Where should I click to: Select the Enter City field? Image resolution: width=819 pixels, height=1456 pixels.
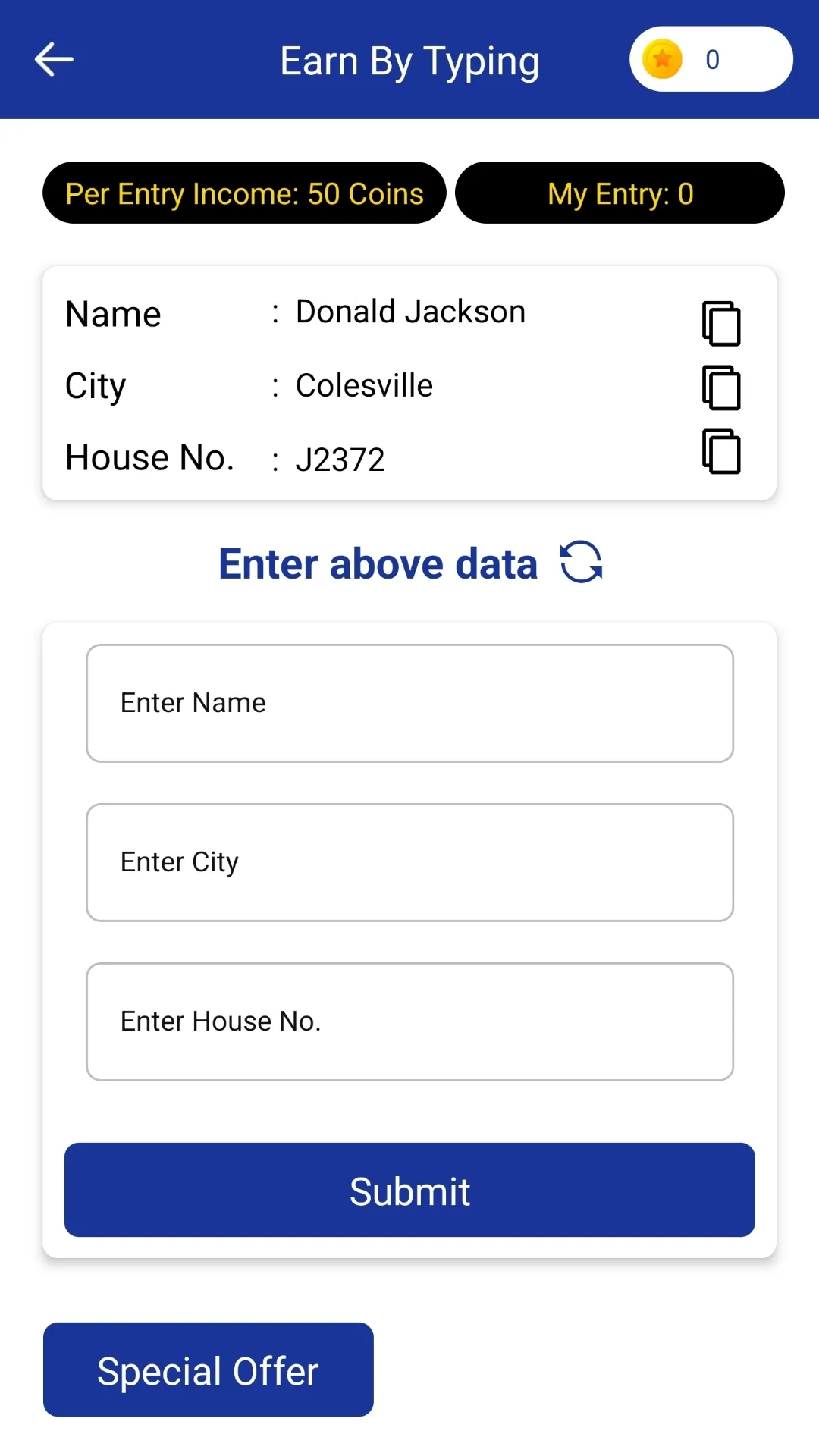tap(409, 862)
